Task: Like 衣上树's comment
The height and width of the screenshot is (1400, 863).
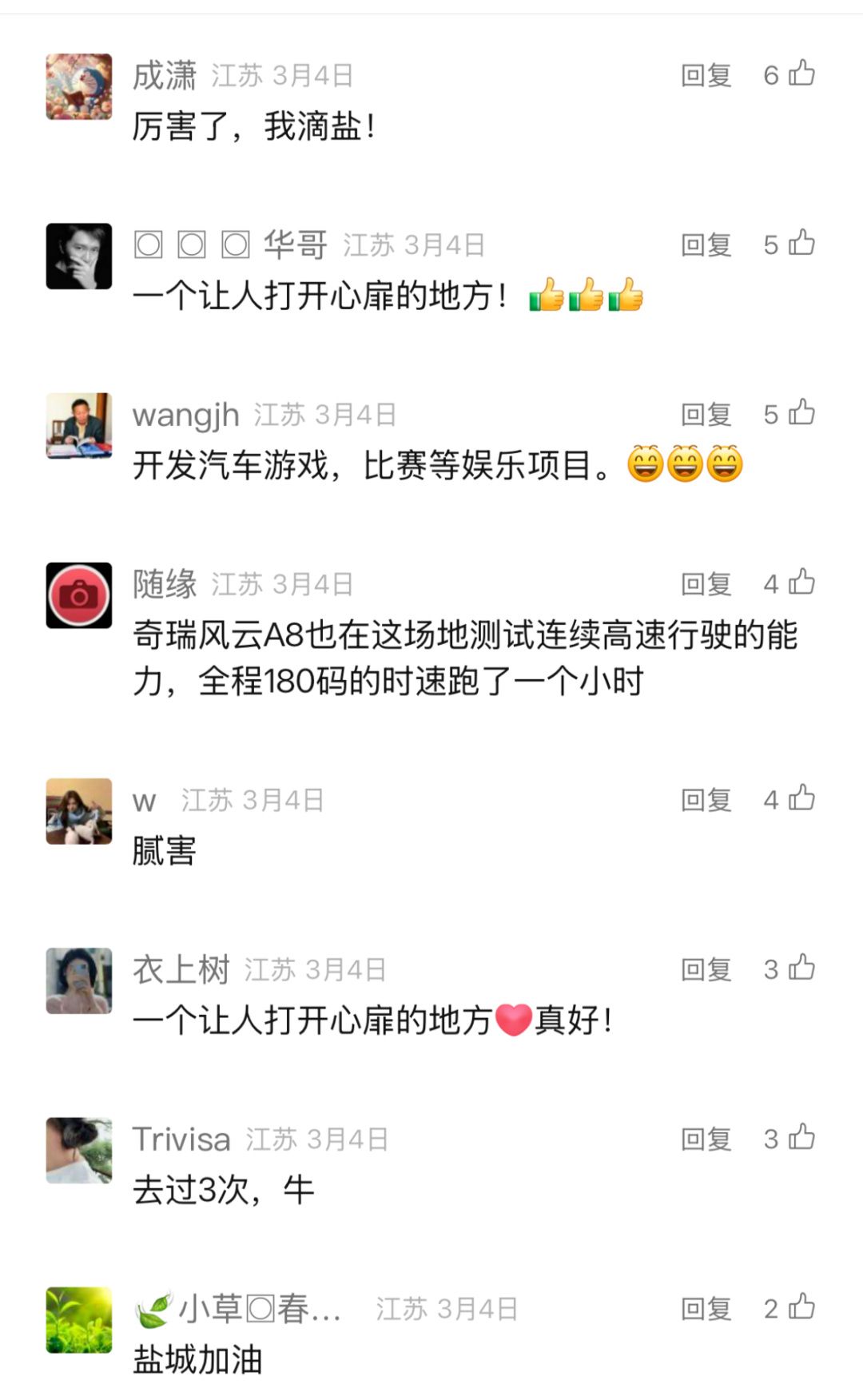Action: click(801, 968)
